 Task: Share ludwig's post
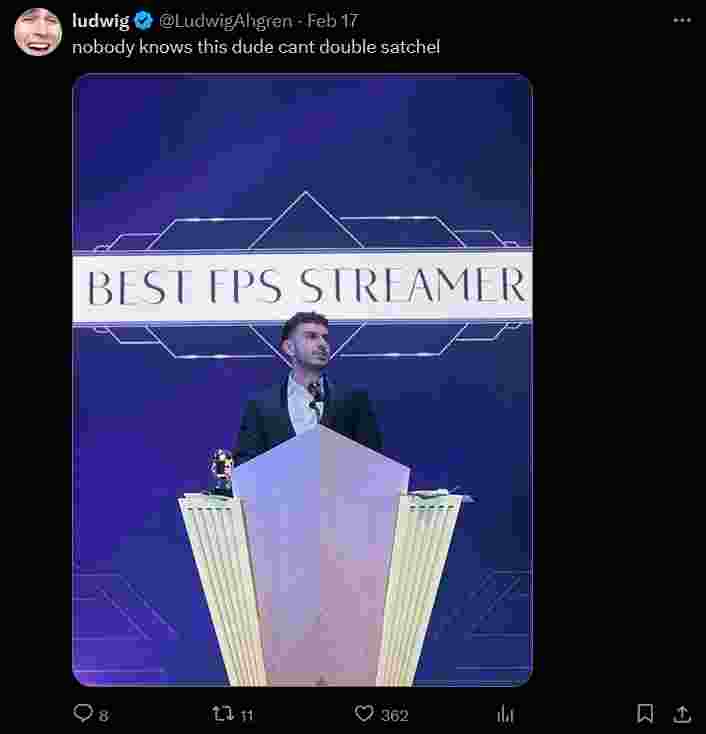(x=682, y=714)
